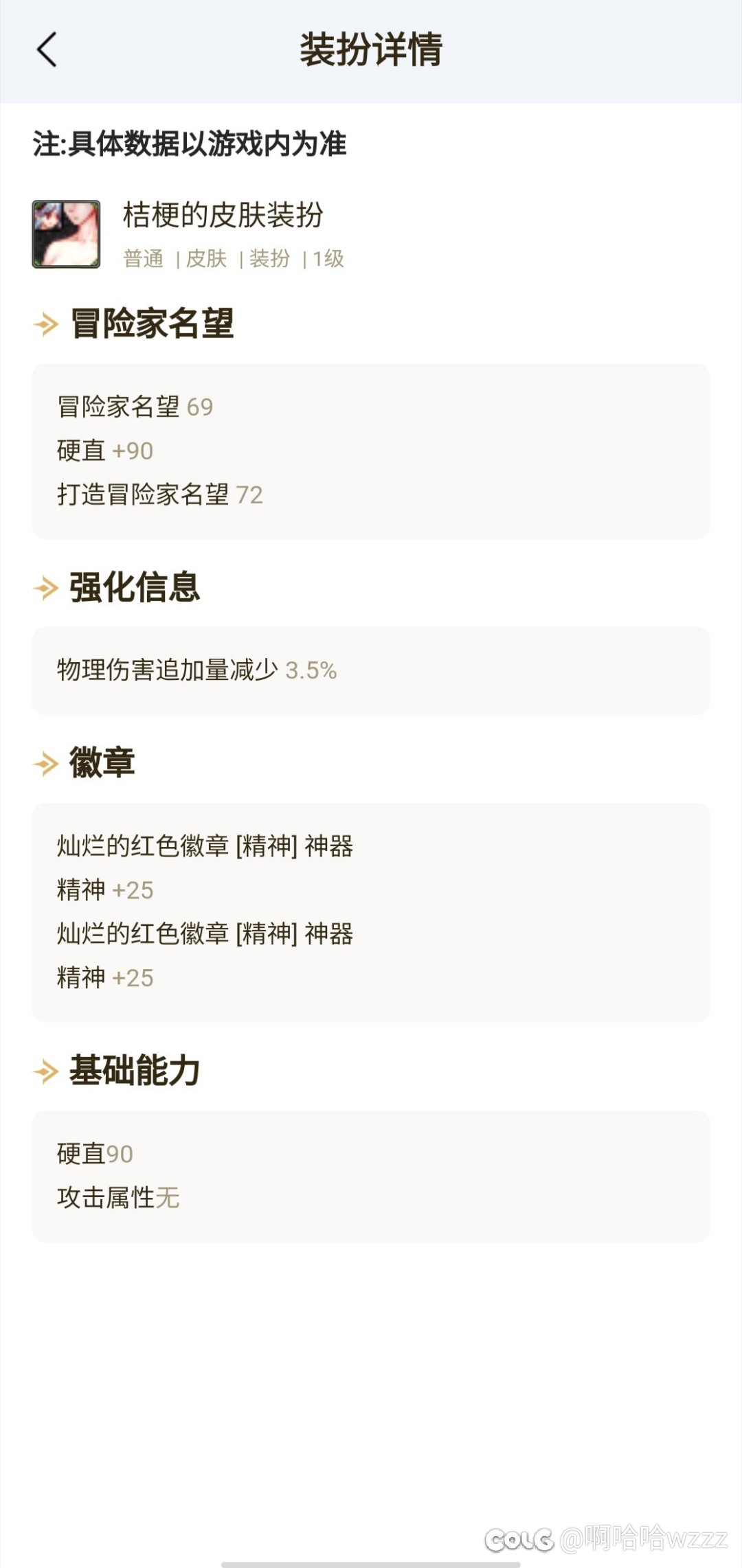Tap the green-bordered skin portrait image
Viewport: 742px width, 1568px height.
point(64,230)
